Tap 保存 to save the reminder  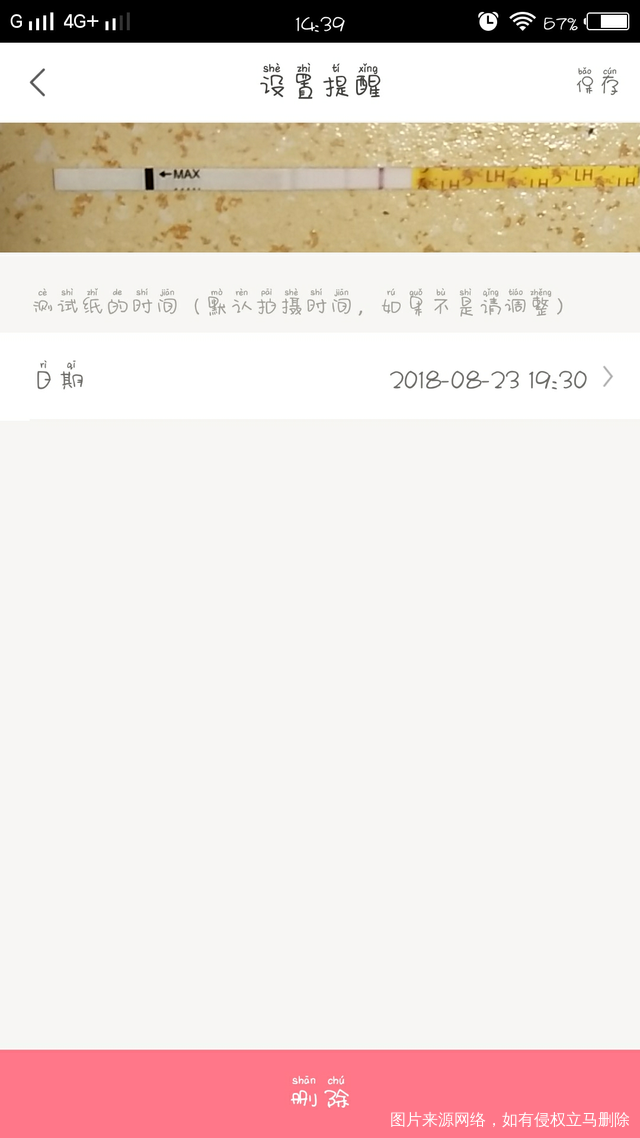click(597, 83)
